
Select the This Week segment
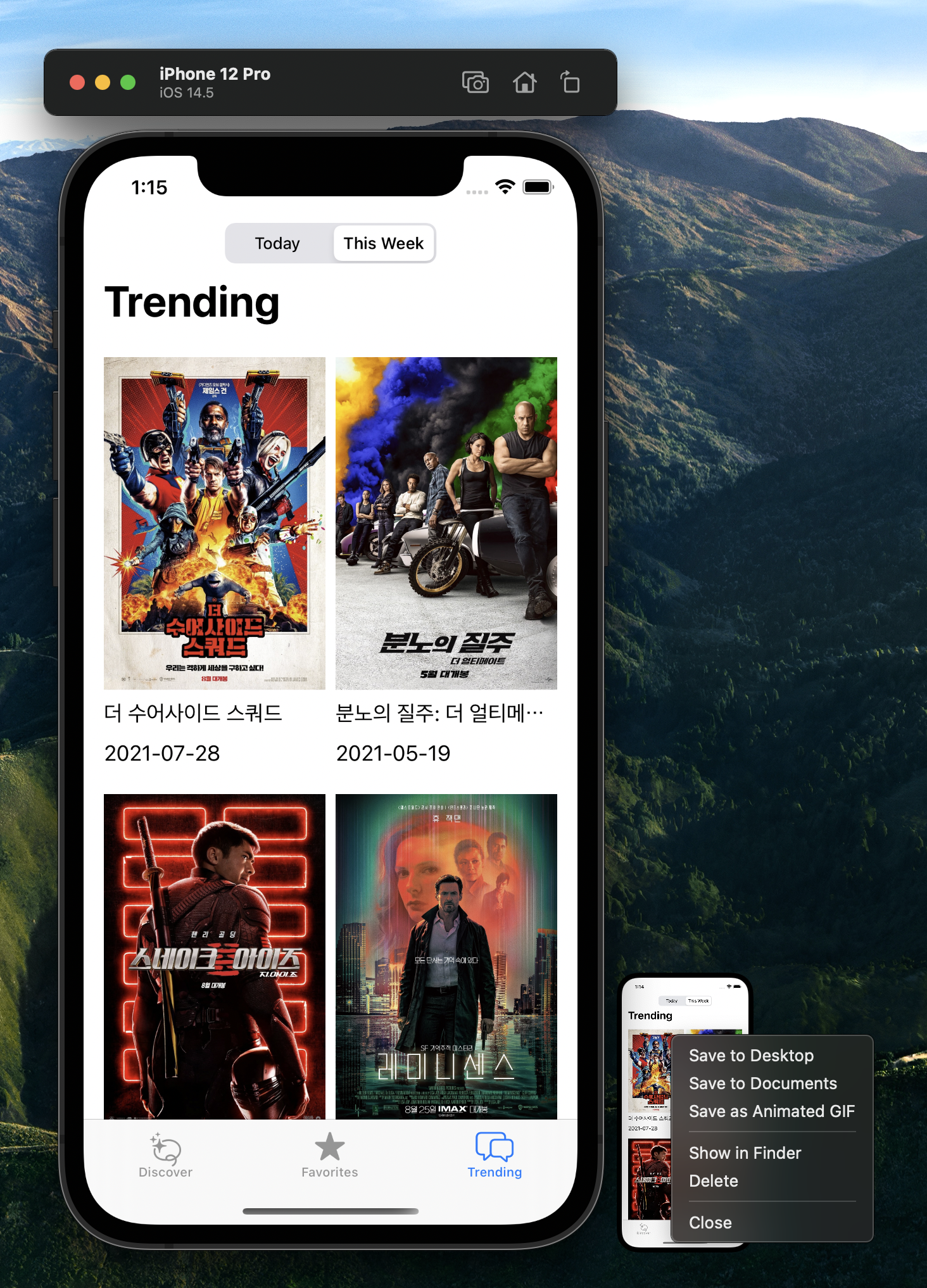click(383, 244)
